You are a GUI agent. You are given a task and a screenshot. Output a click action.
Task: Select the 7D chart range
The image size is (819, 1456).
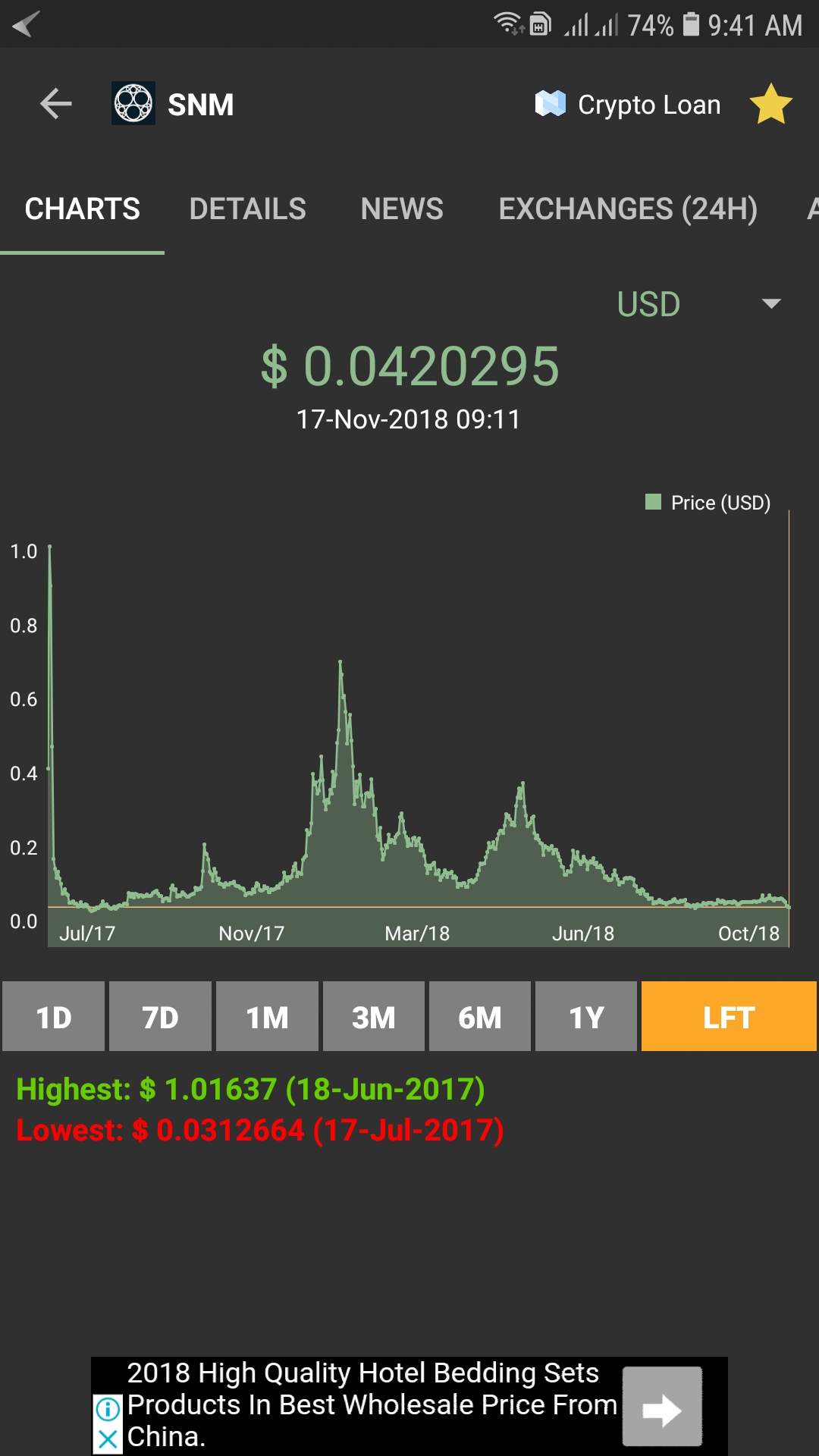[x=160, y=1017]
